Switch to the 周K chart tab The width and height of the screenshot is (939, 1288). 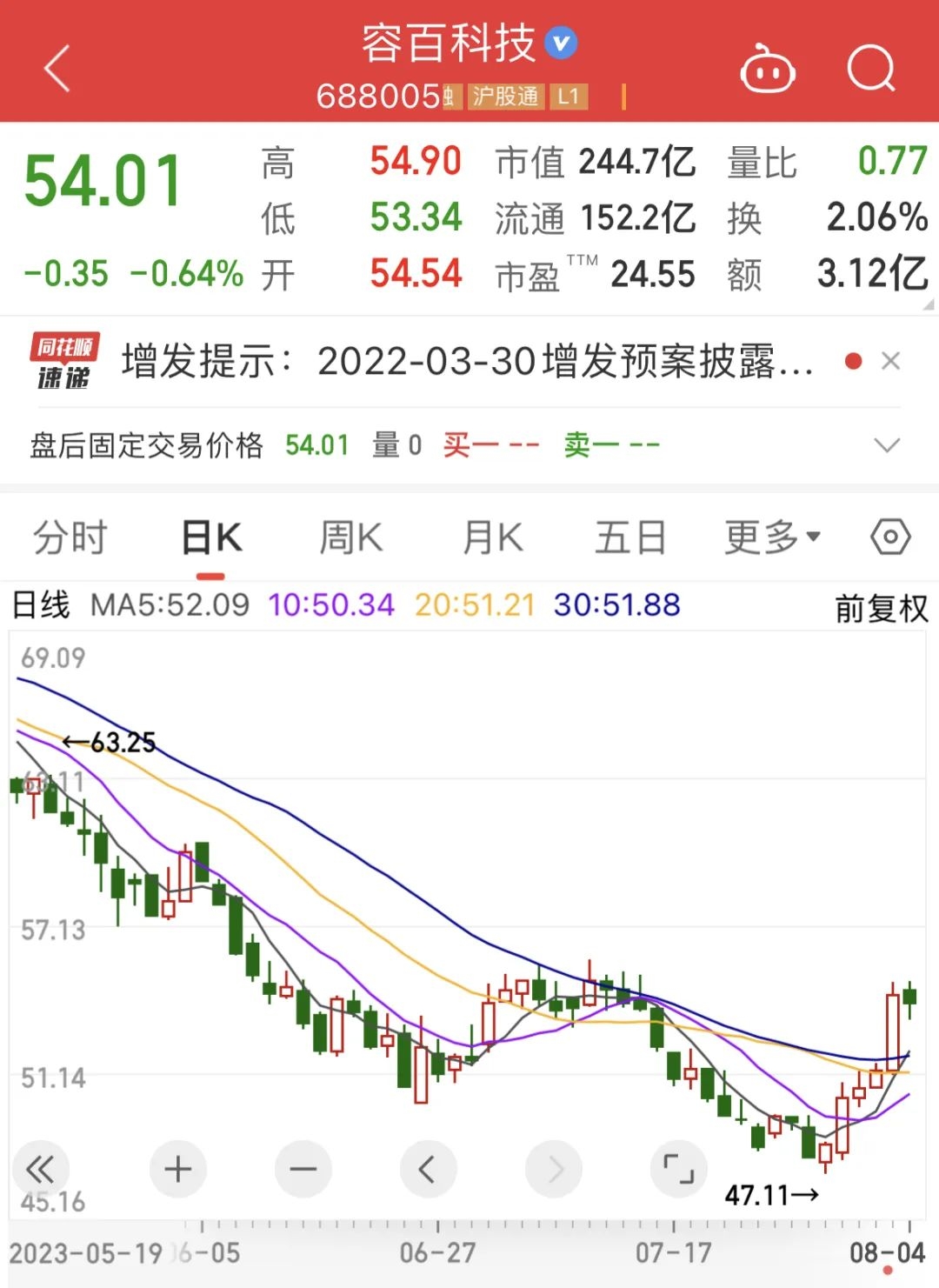[350, 537]
